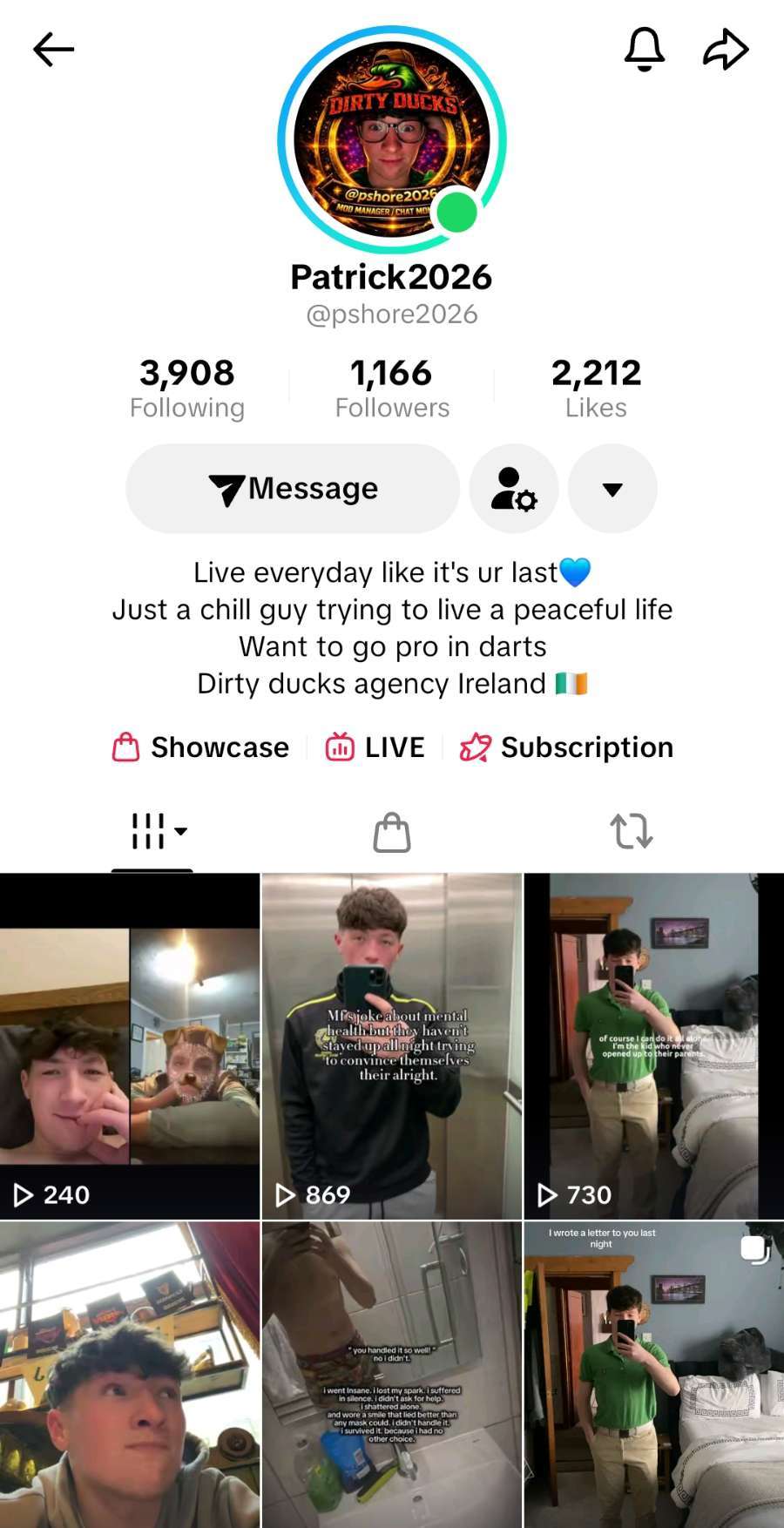
Task: View the Following list
Action: (186, 389)
